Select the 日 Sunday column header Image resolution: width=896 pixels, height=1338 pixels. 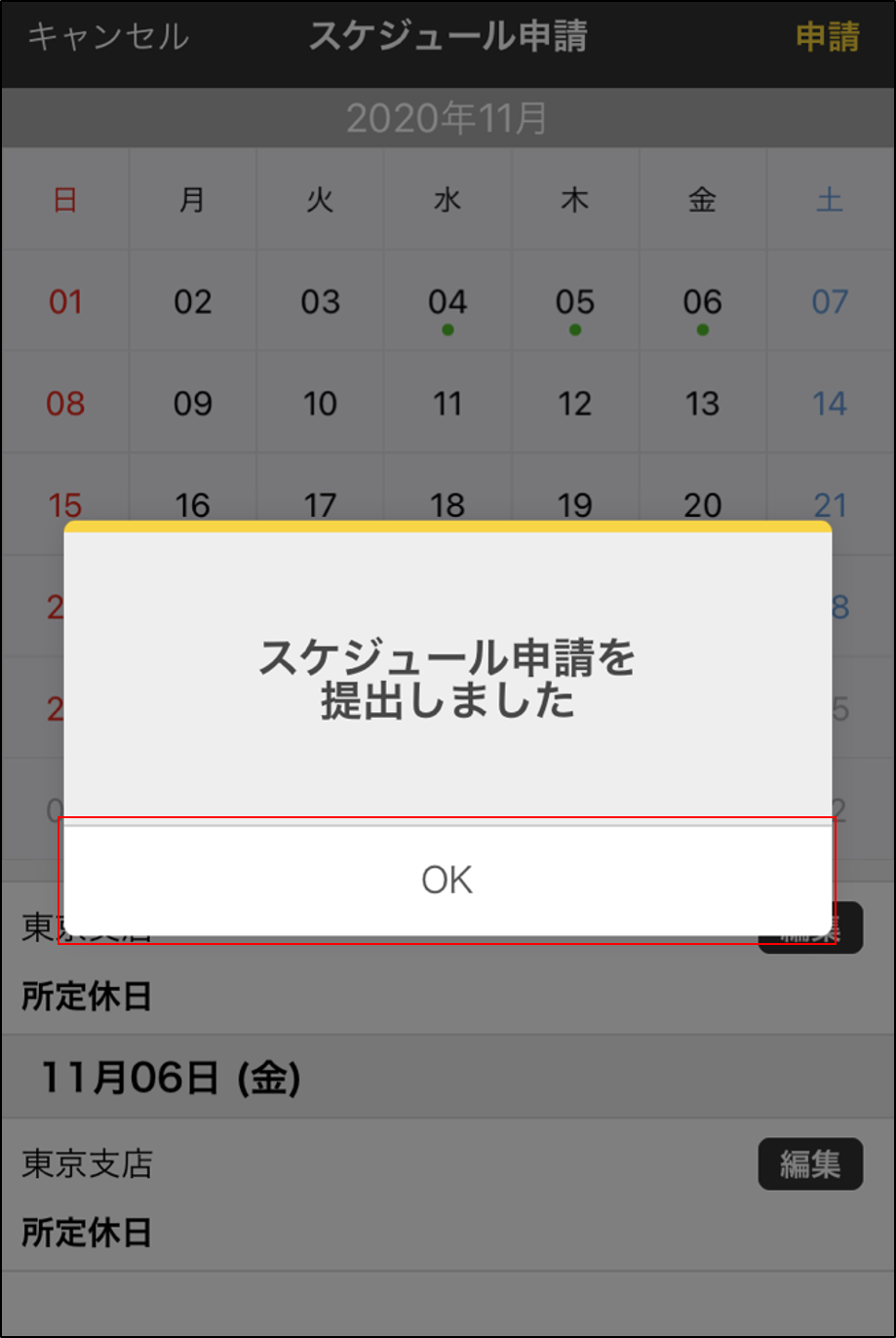coord(64,198)
